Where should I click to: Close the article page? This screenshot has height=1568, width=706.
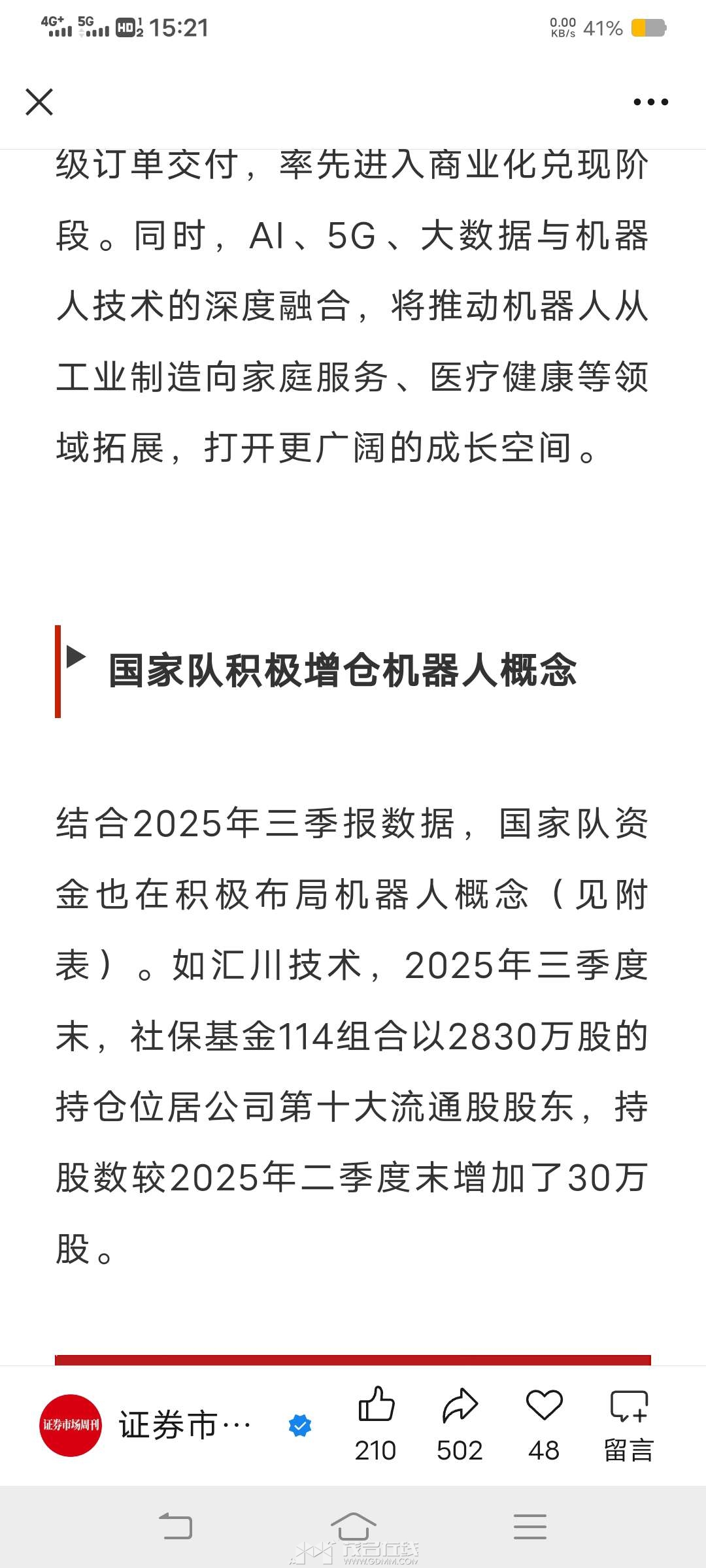pyautogui.click(x=39, y=102)
